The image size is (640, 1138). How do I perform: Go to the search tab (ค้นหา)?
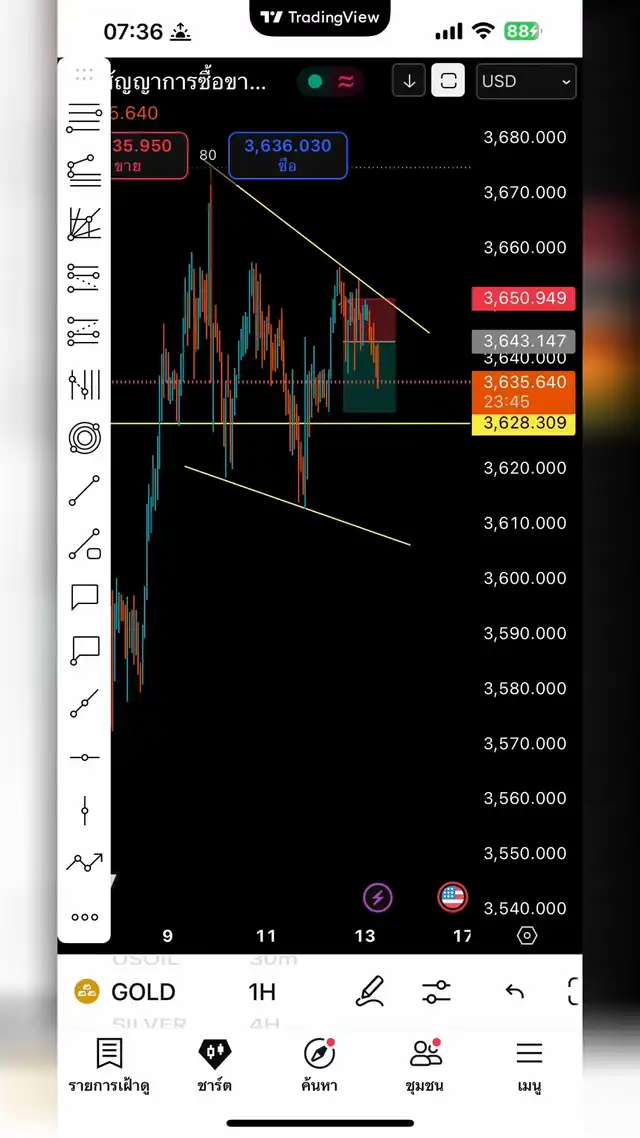(319, 1065)
